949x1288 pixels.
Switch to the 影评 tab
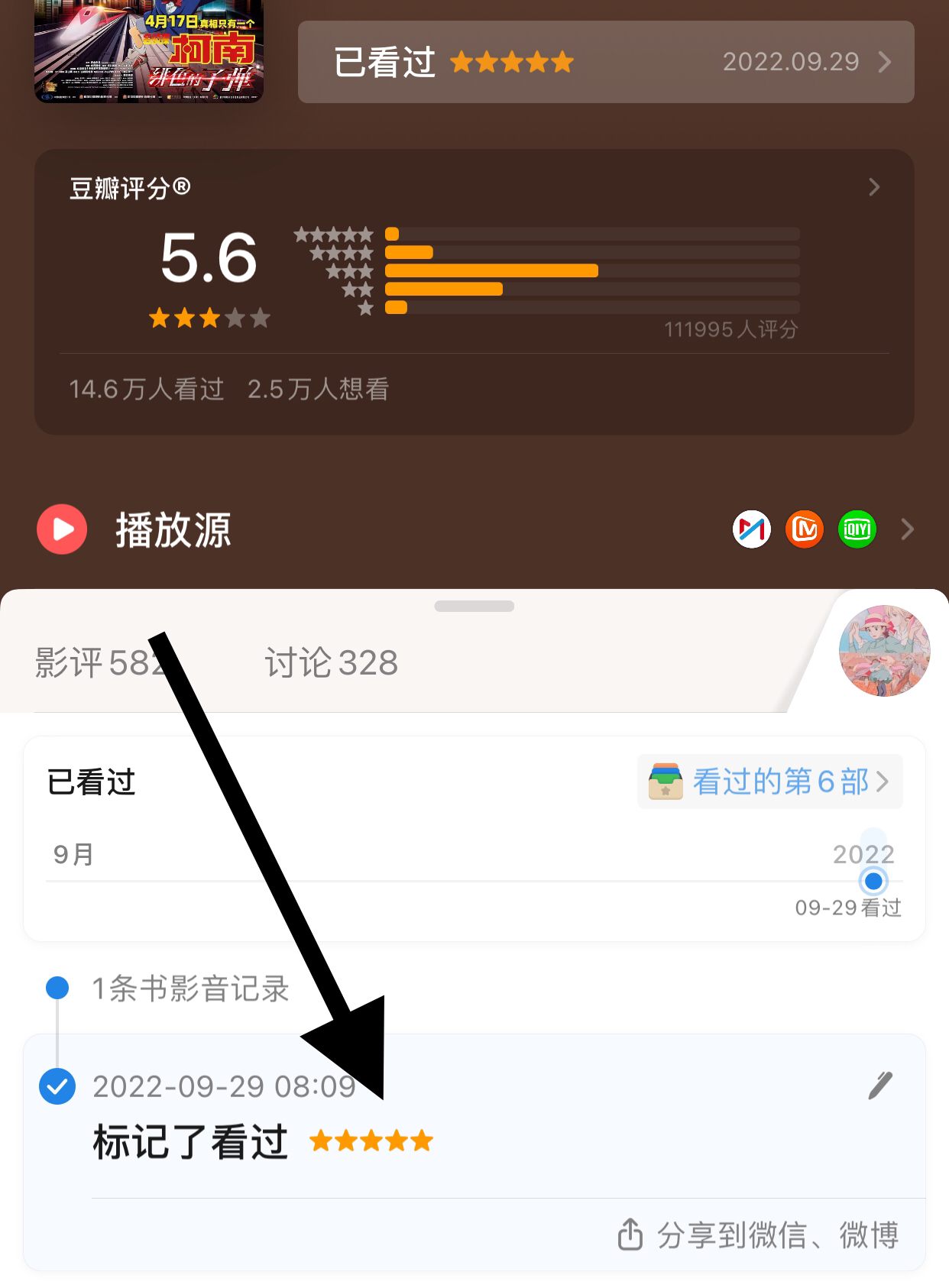[98, 662]
